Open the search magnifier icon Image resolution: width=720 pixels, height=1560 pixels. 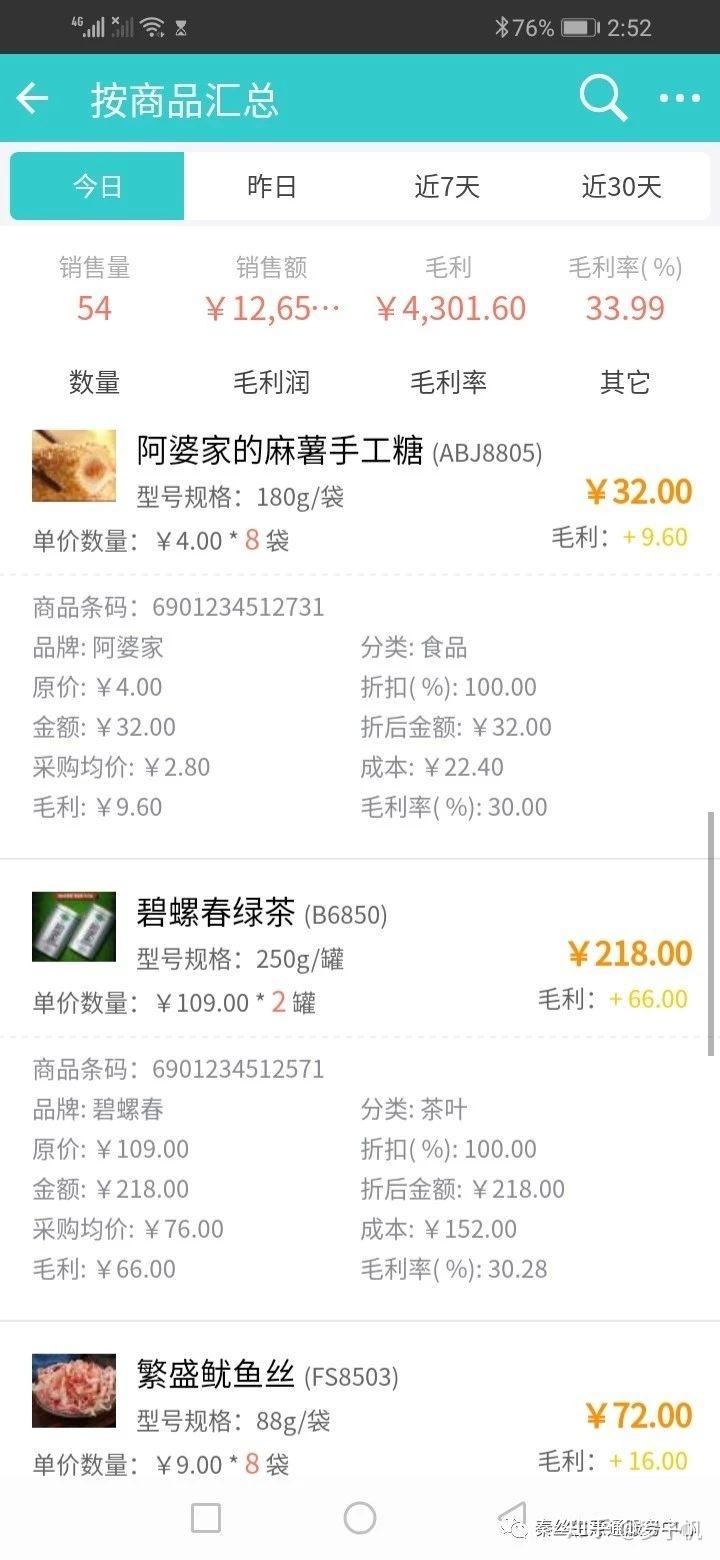tap(602, 98)
